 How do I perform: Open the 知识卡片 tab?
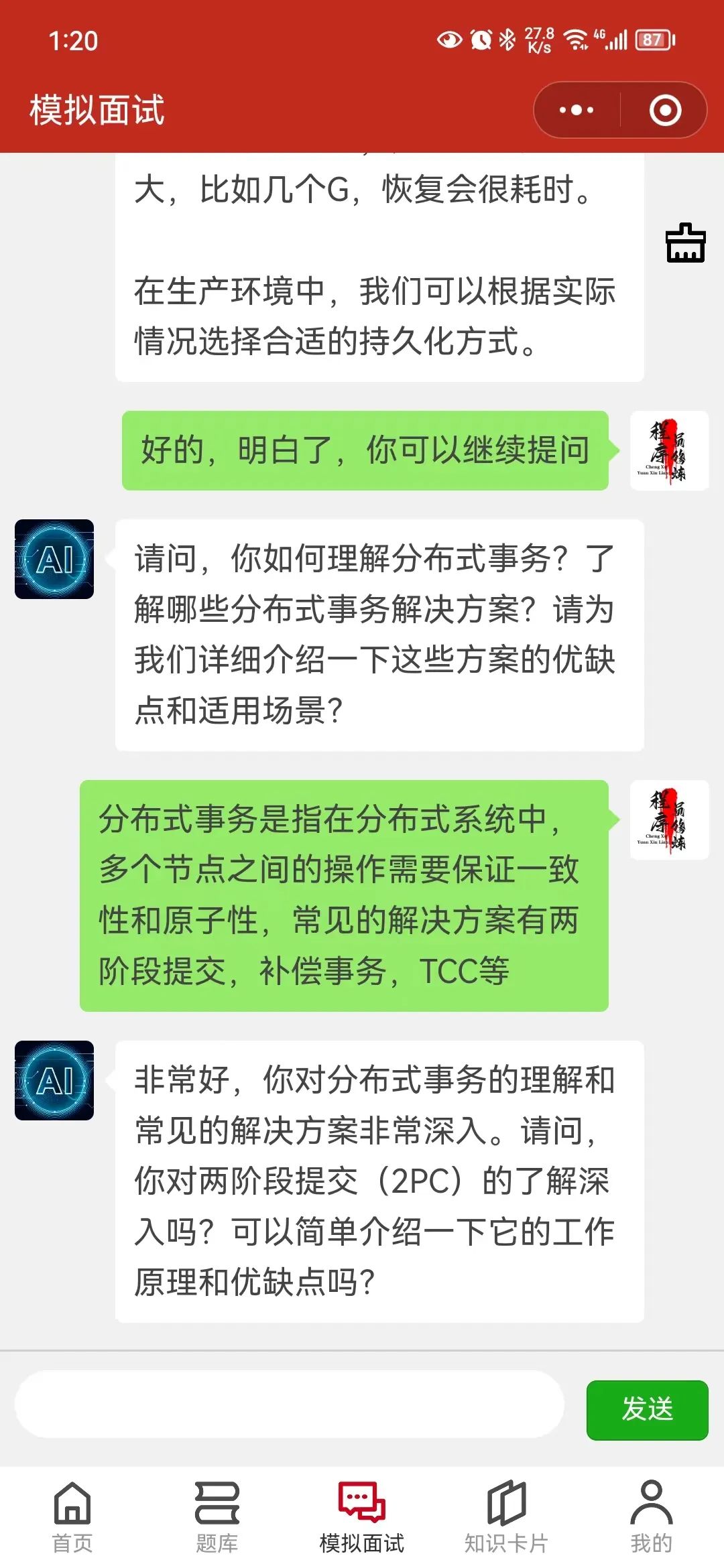(506, 1517)
